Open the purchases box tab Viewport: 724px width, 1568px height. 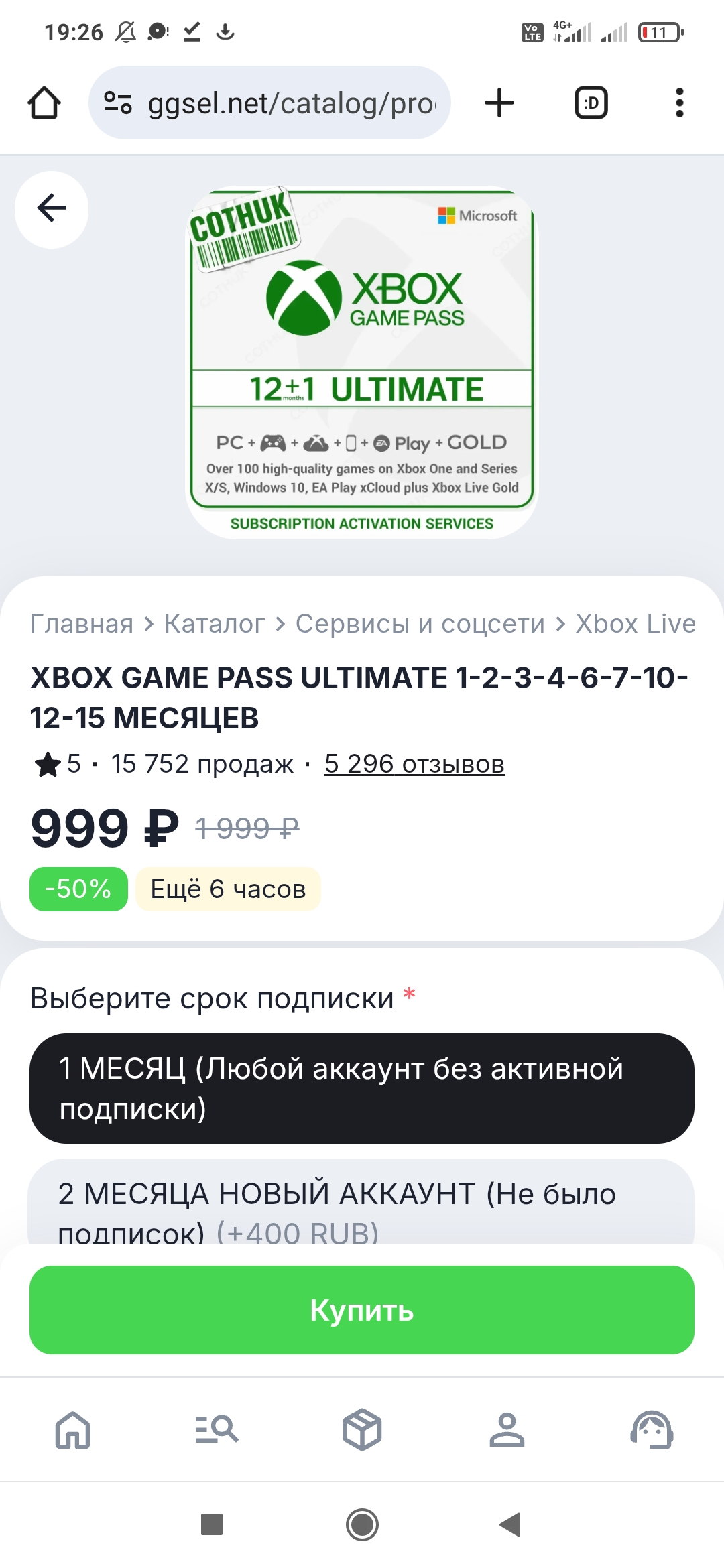click(362, 1430)
